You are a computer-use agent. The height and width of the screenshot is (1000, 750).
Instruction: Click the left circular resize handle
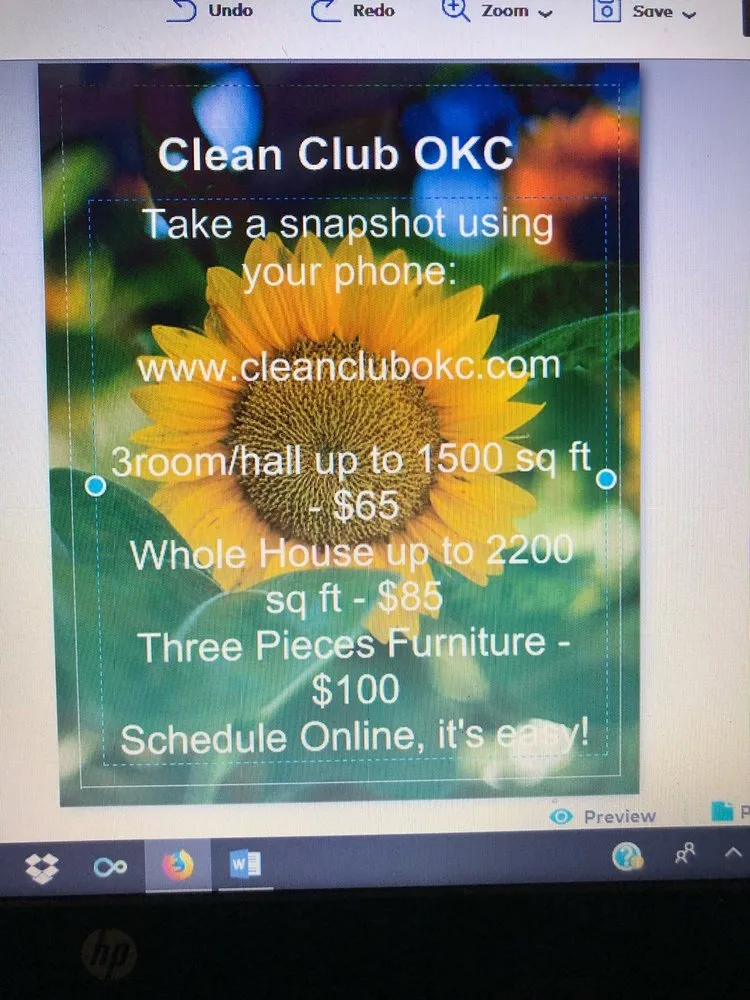coord(95,486)
